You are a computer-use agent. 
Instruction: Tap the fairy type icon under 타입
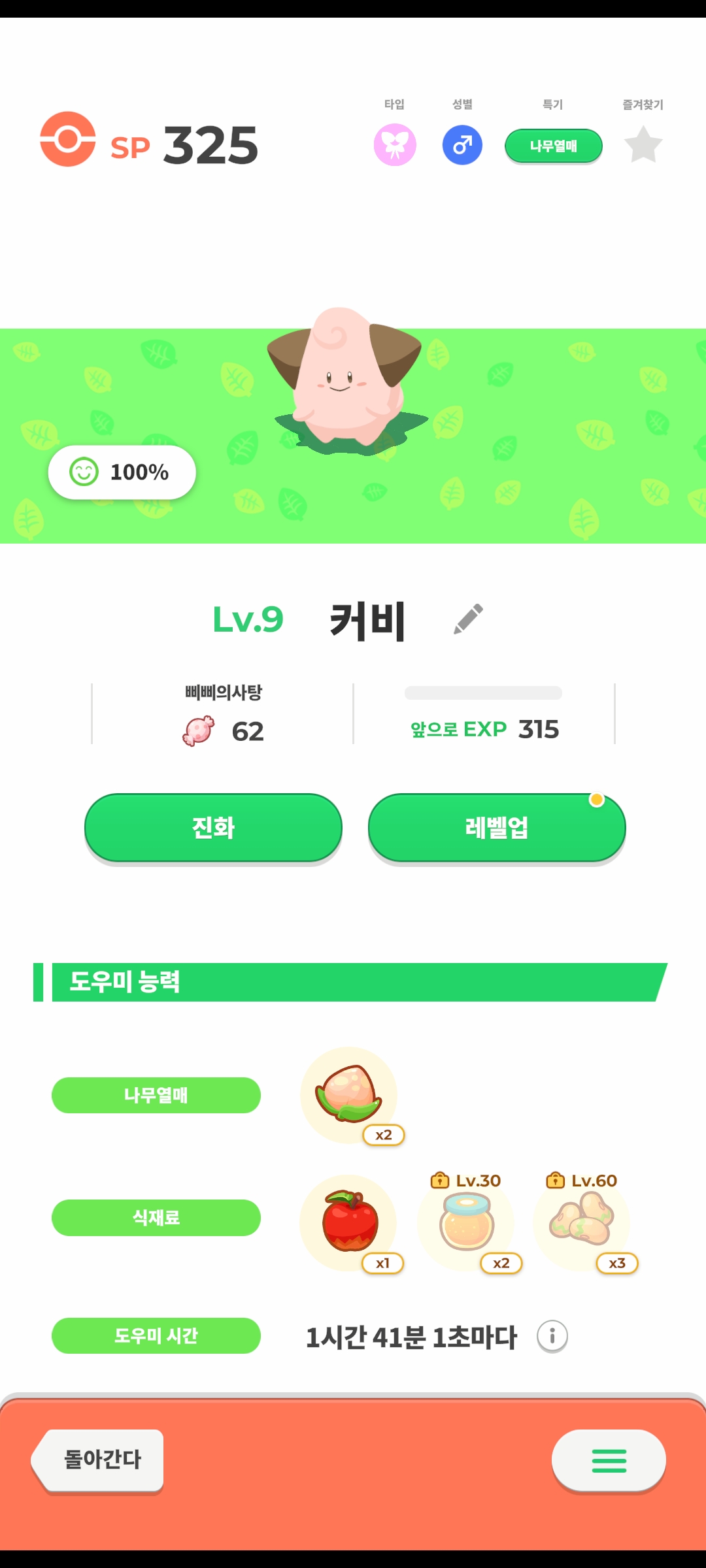pos(395,145)
